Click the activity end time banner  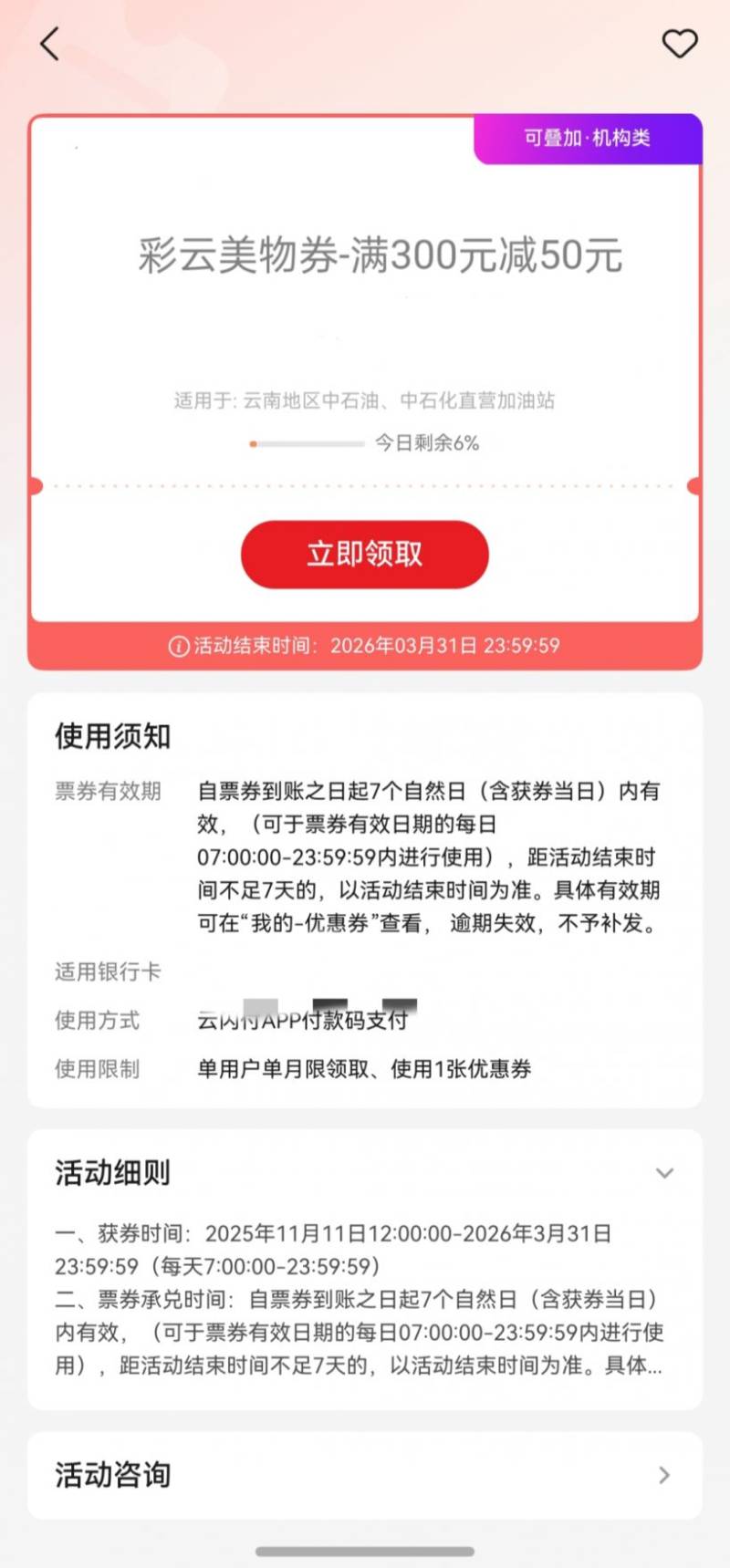[x=364, y=646]
